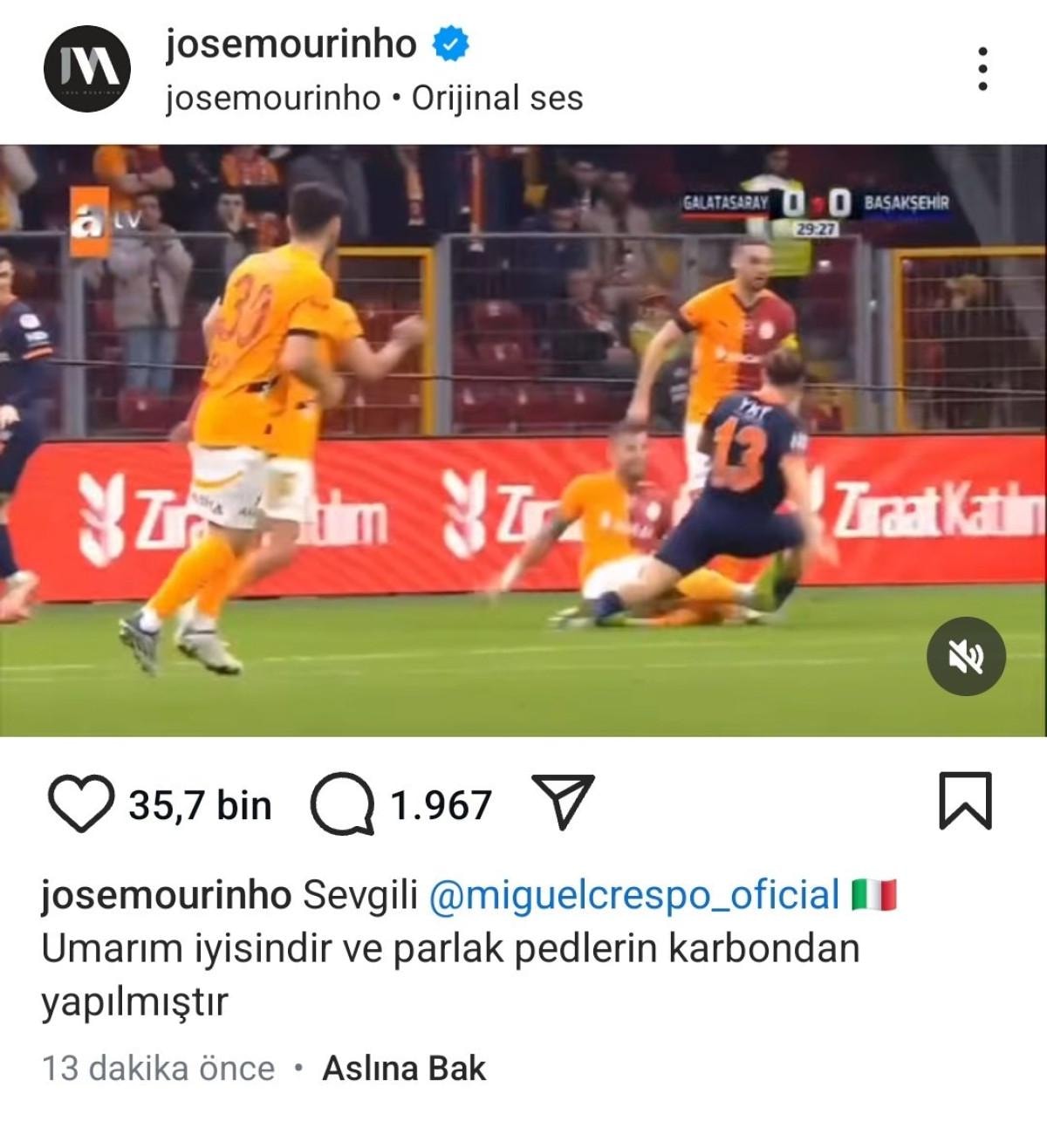Open the comments on this post

pyautogui.click(x=342, y=803)
